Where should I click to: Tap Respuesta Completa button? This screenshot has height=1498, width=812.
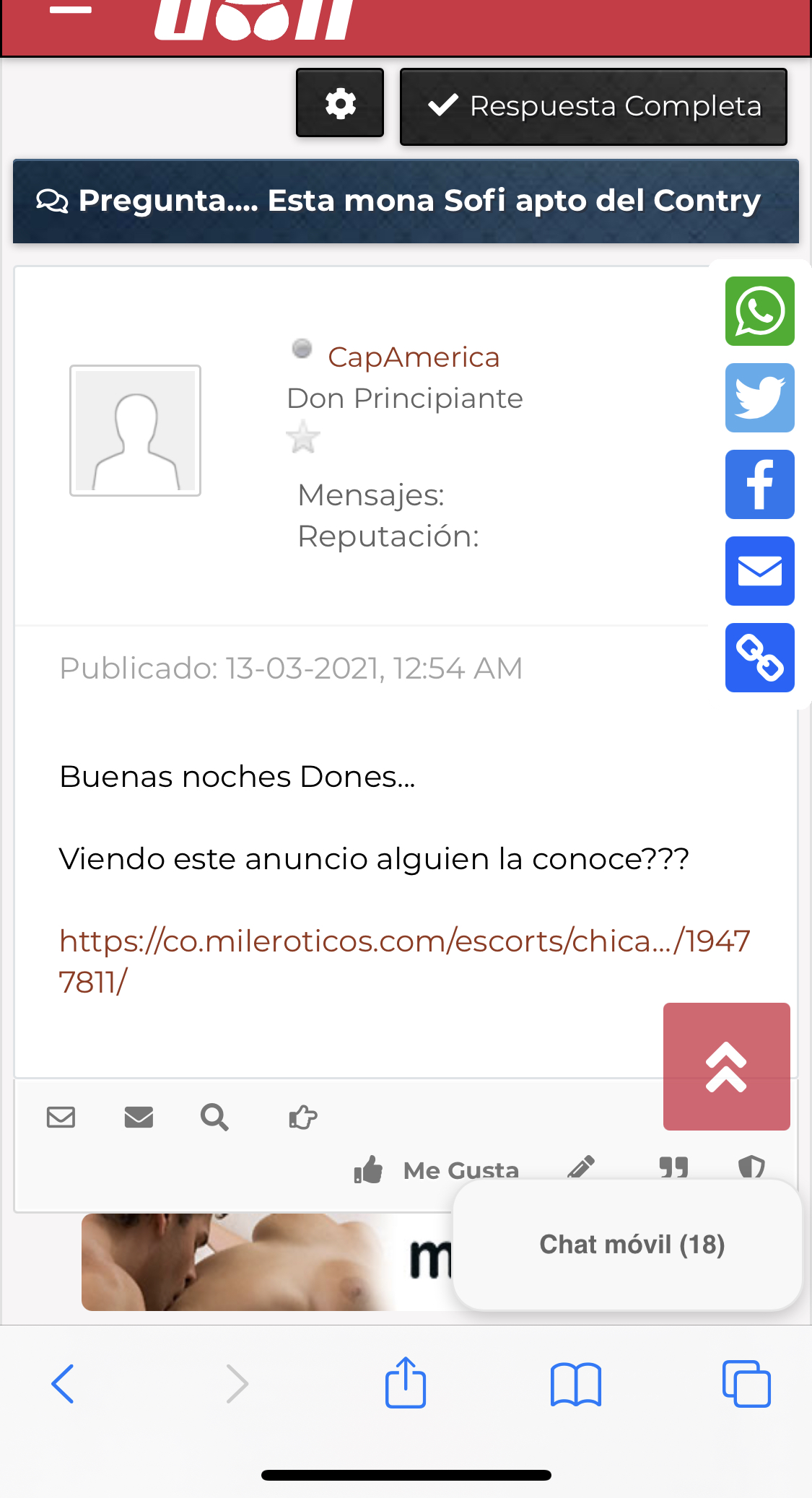point(593,107)
